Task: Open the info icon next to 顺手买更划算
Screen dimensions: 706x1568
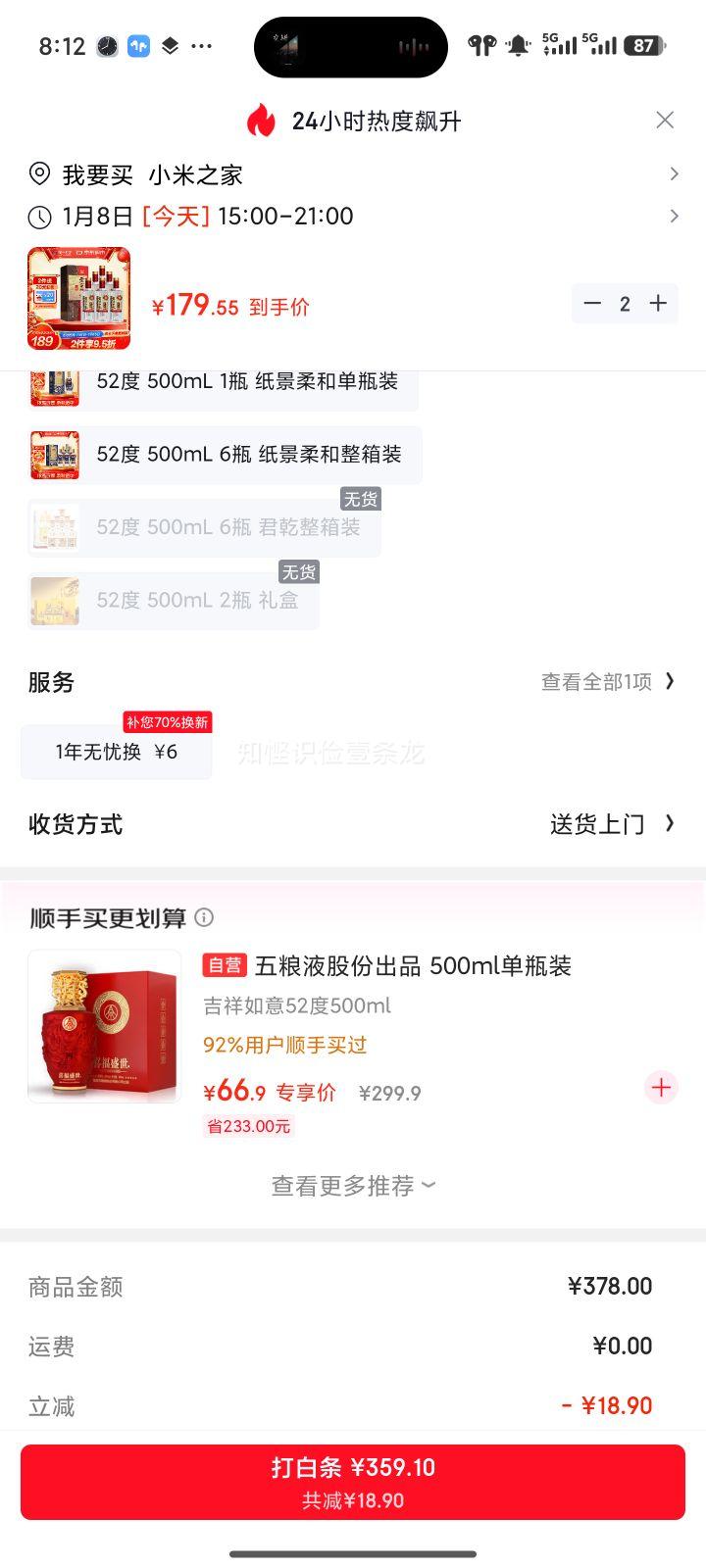Action: tap(205, 918)
